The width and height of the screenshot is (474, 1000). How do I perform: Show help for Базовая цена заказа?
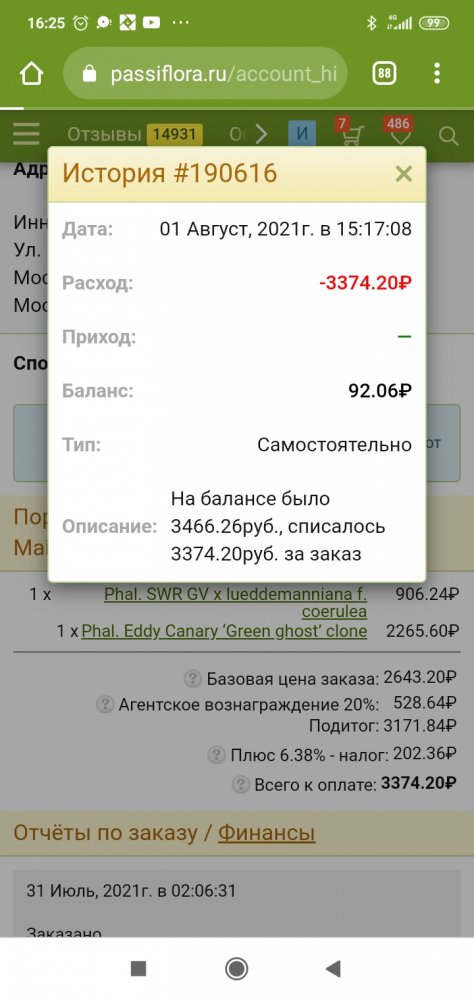[x=192, y=679]
